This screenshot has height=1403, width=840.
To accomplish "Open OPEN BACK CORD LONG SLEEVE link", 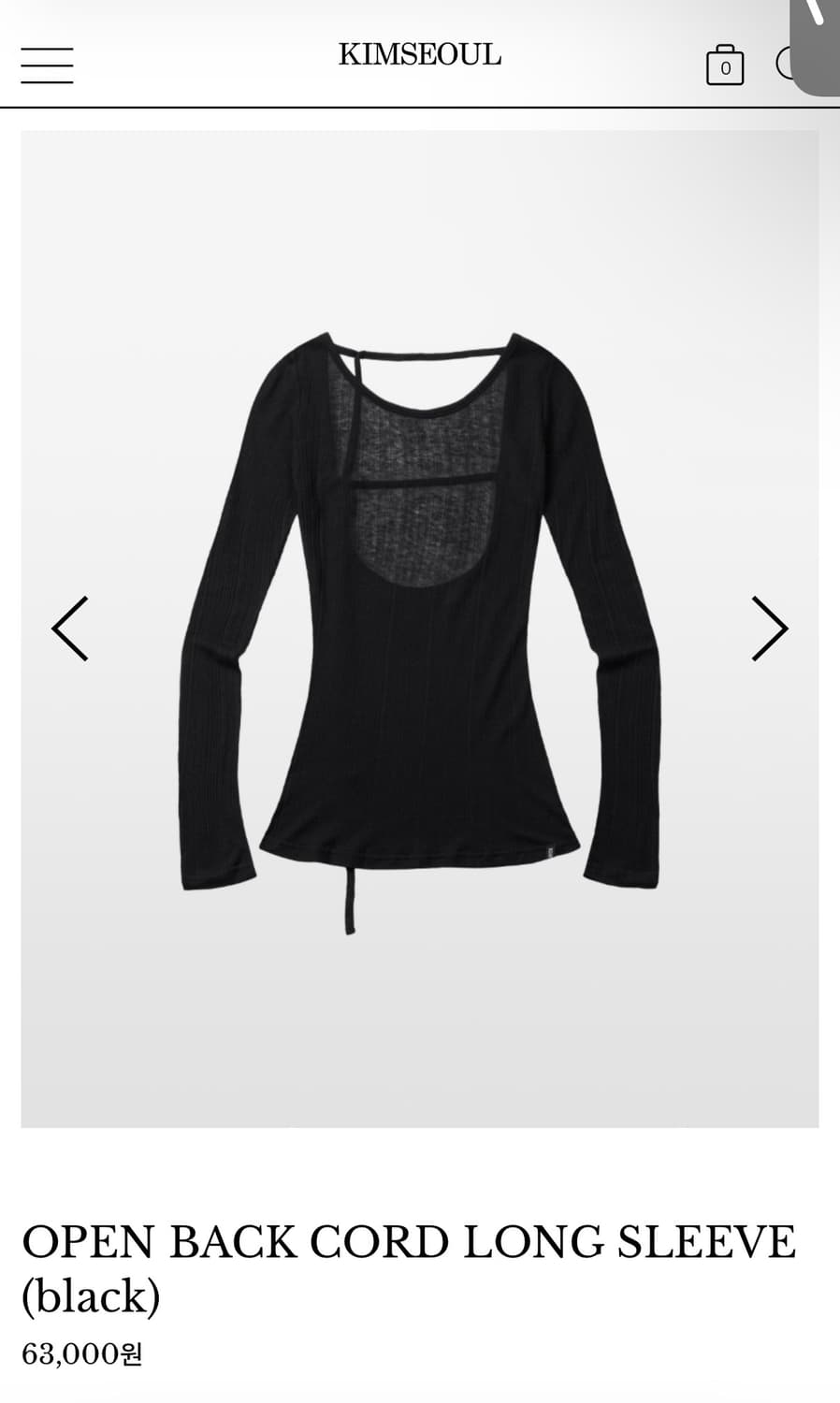I will pos(408,1242).
